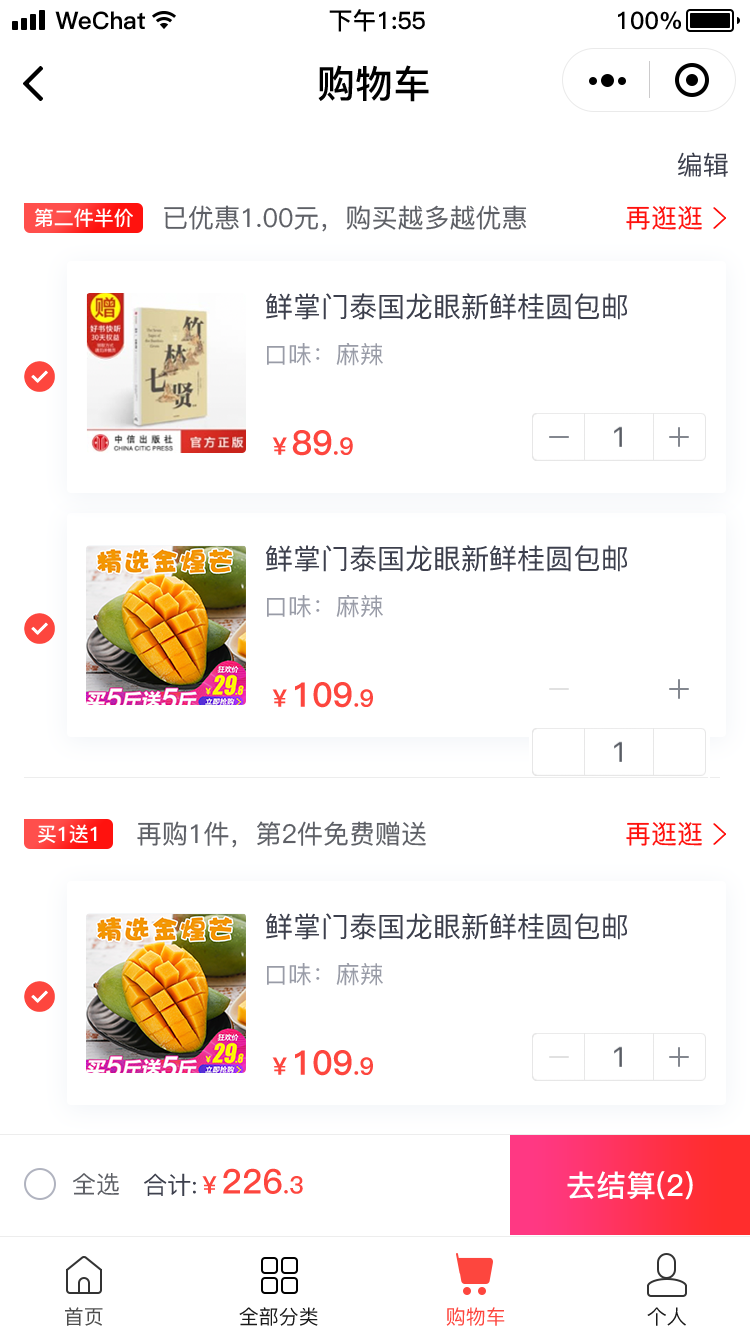Image resolution: width=750 pixels, height=1334 pixels.
Task: Decrease quantity of the ¥89.9 item
Action: pyautogui.click(x=559, y=437)
